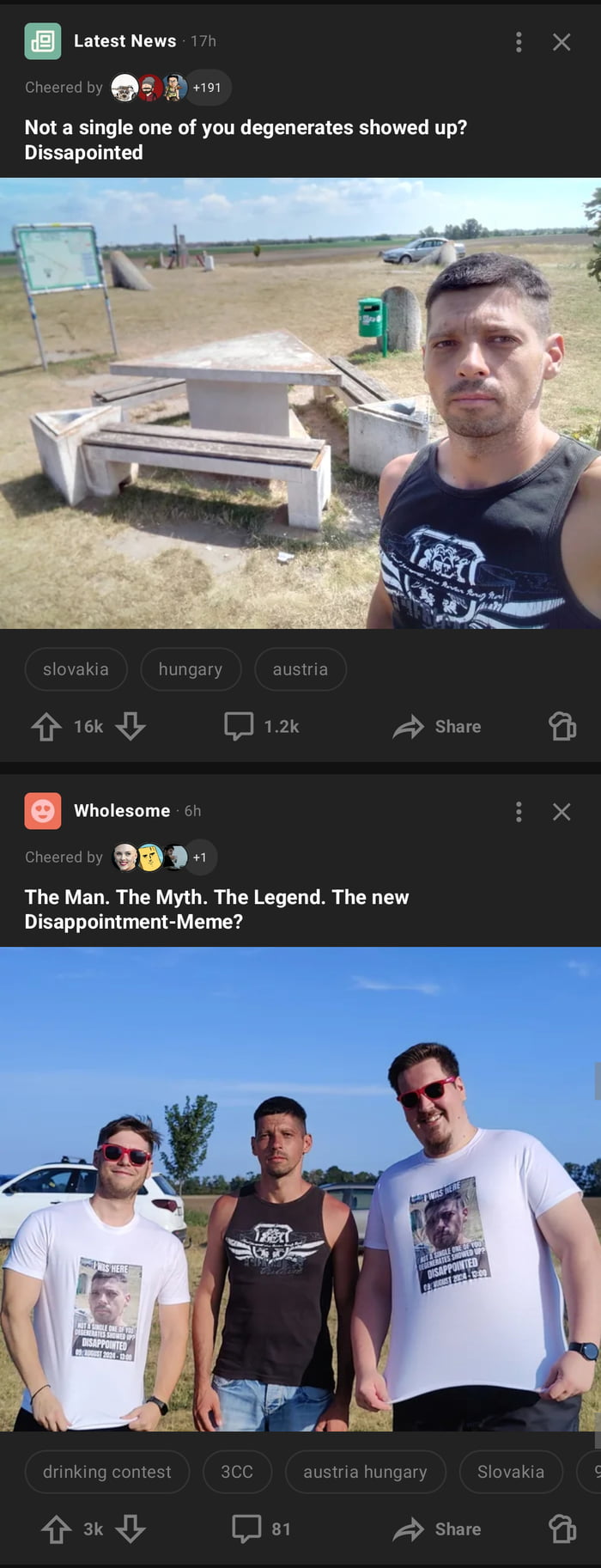The height and width of the screenshot is (1568, 601).
Task: Dismiss the Wholesome post
Action: 562,812
